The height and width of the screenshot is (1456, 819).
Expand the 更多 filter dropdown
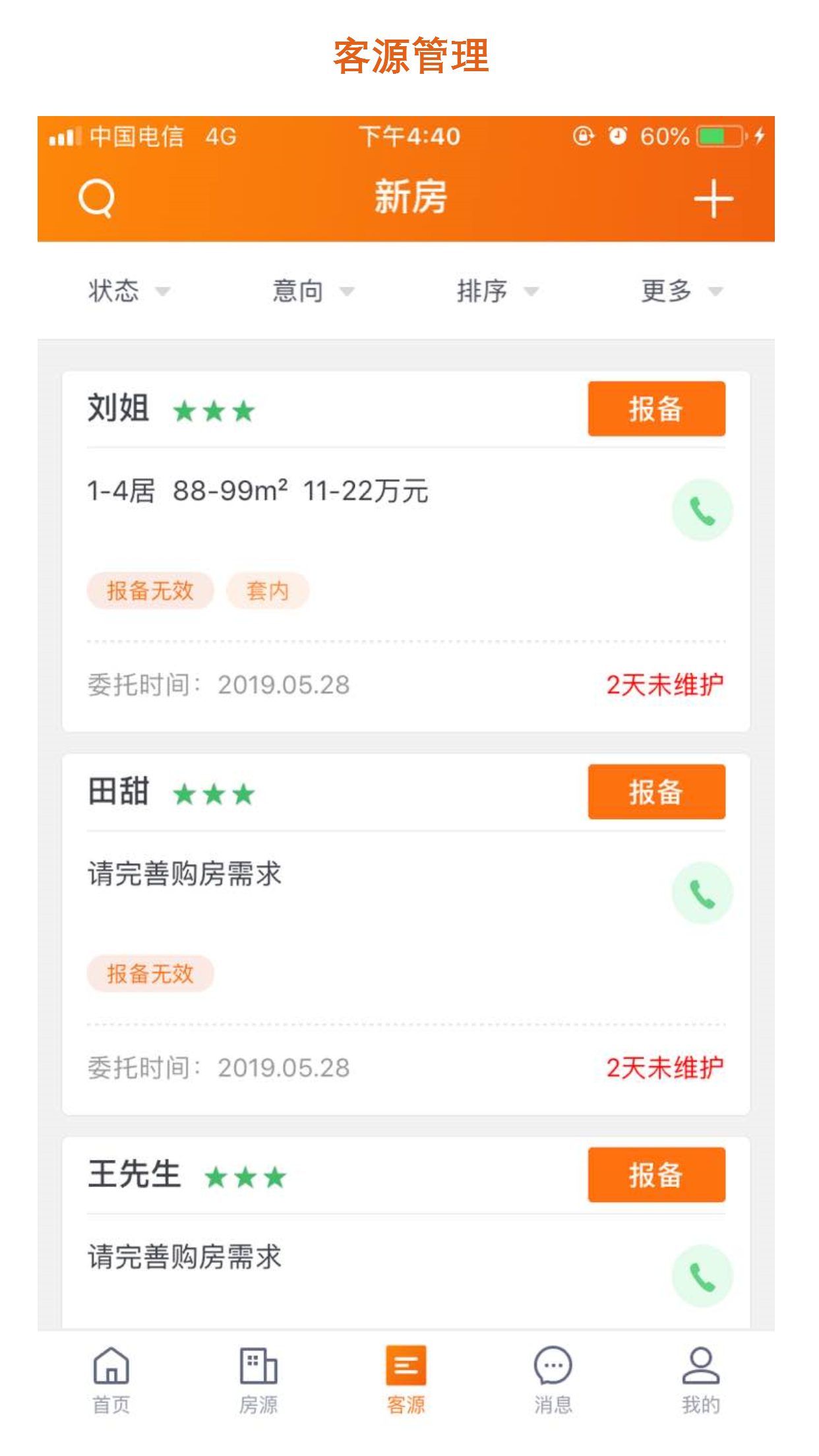point(681,291)
